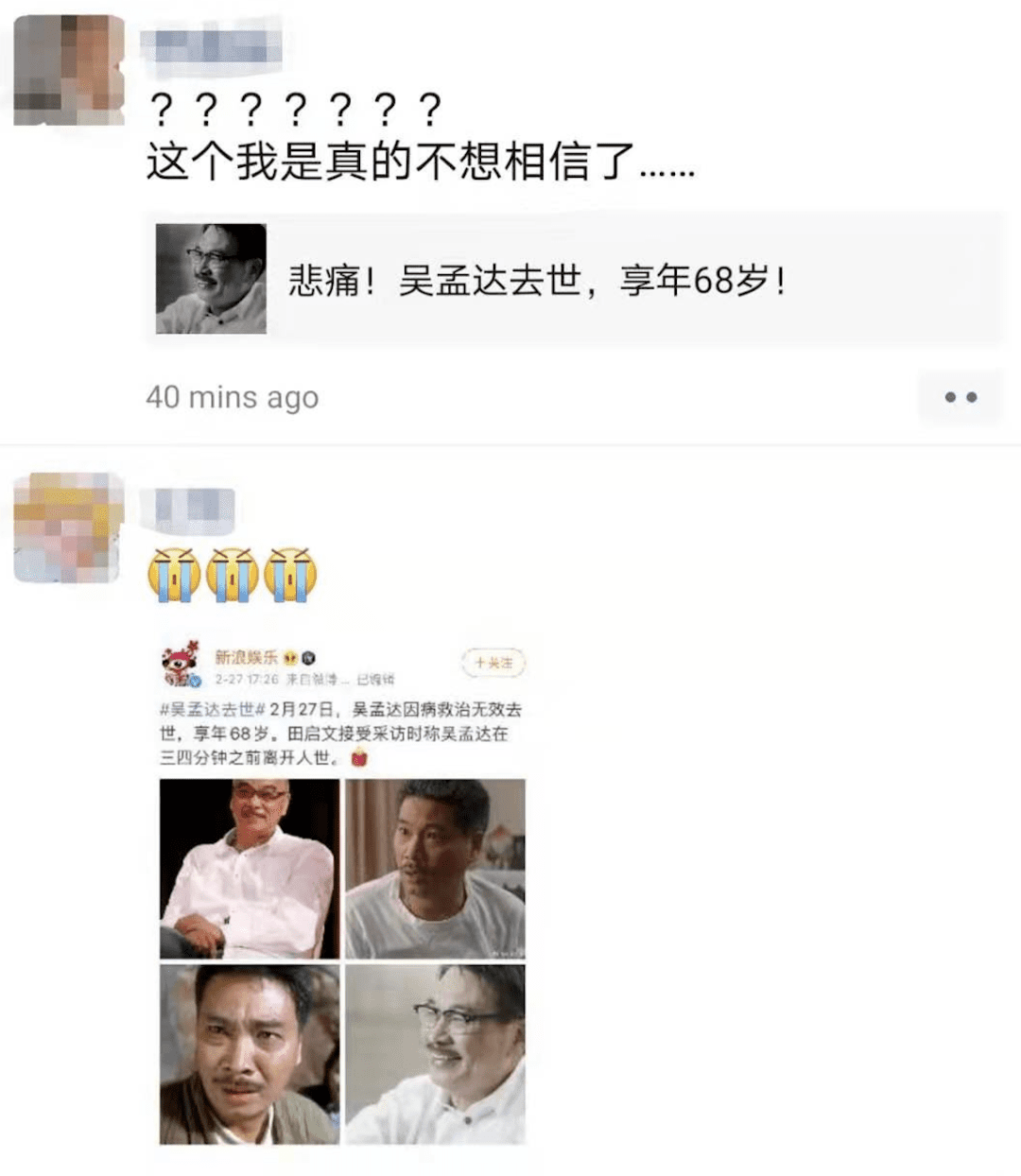The height and width of the screenshot is (1176, 1021).
Task: Open the shared article 悲痛！吴孟达去世
Action: click(x=573, y=280)
